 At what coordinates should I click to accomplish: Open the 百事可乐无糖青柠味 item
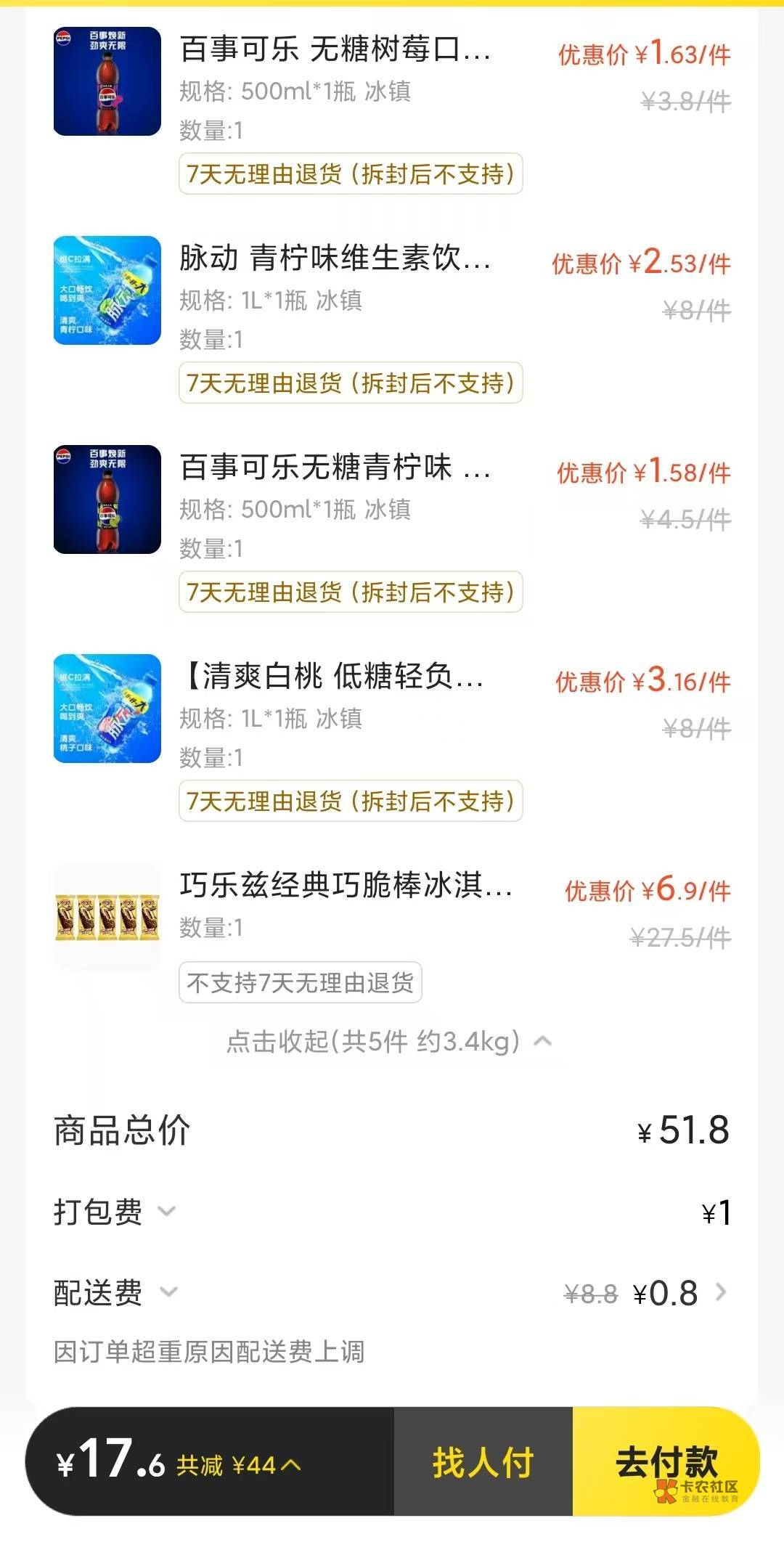tap(335, 468)
